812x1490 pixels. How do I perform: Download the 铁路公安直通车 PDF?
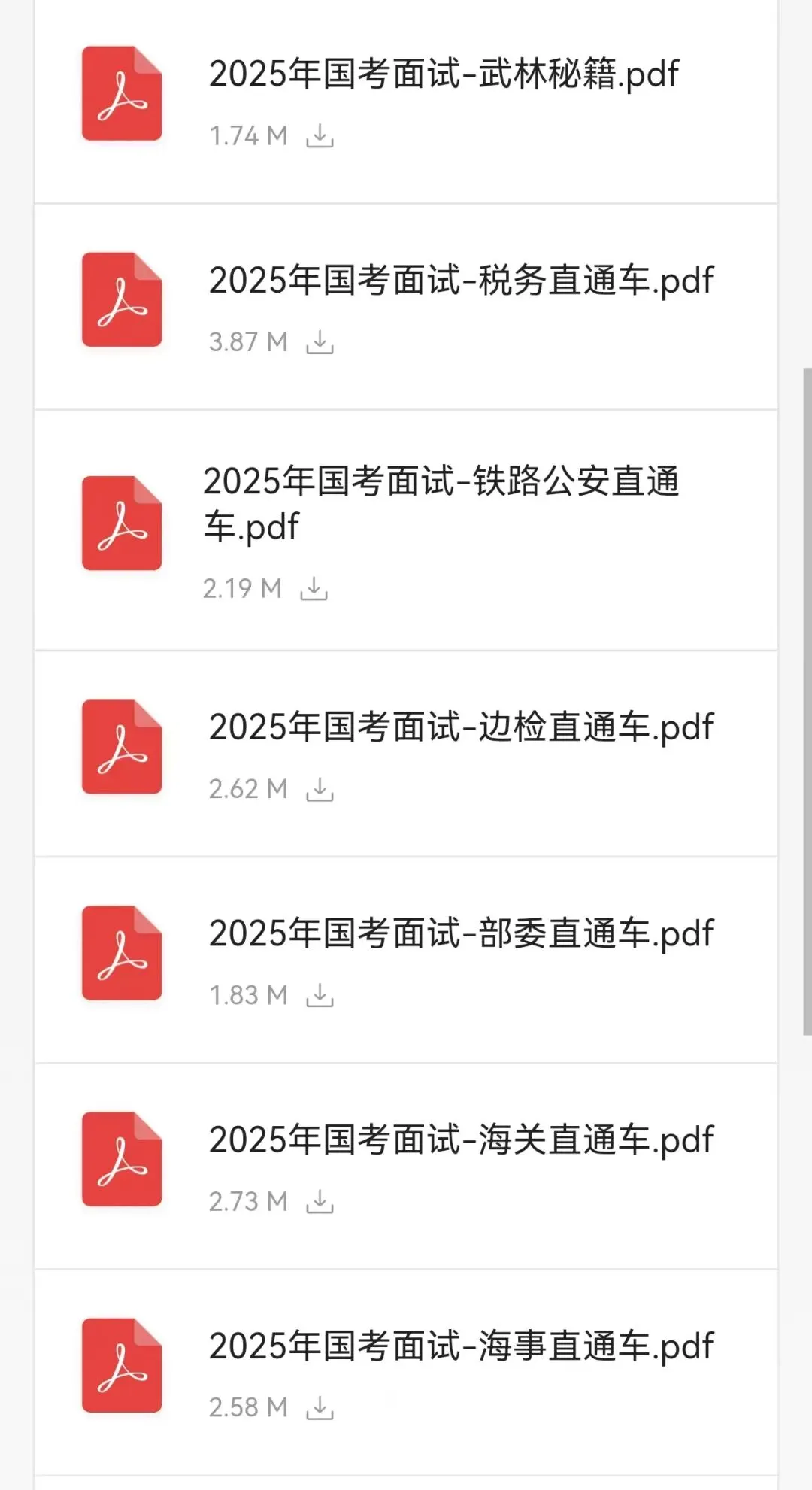[x=314, y=589]
